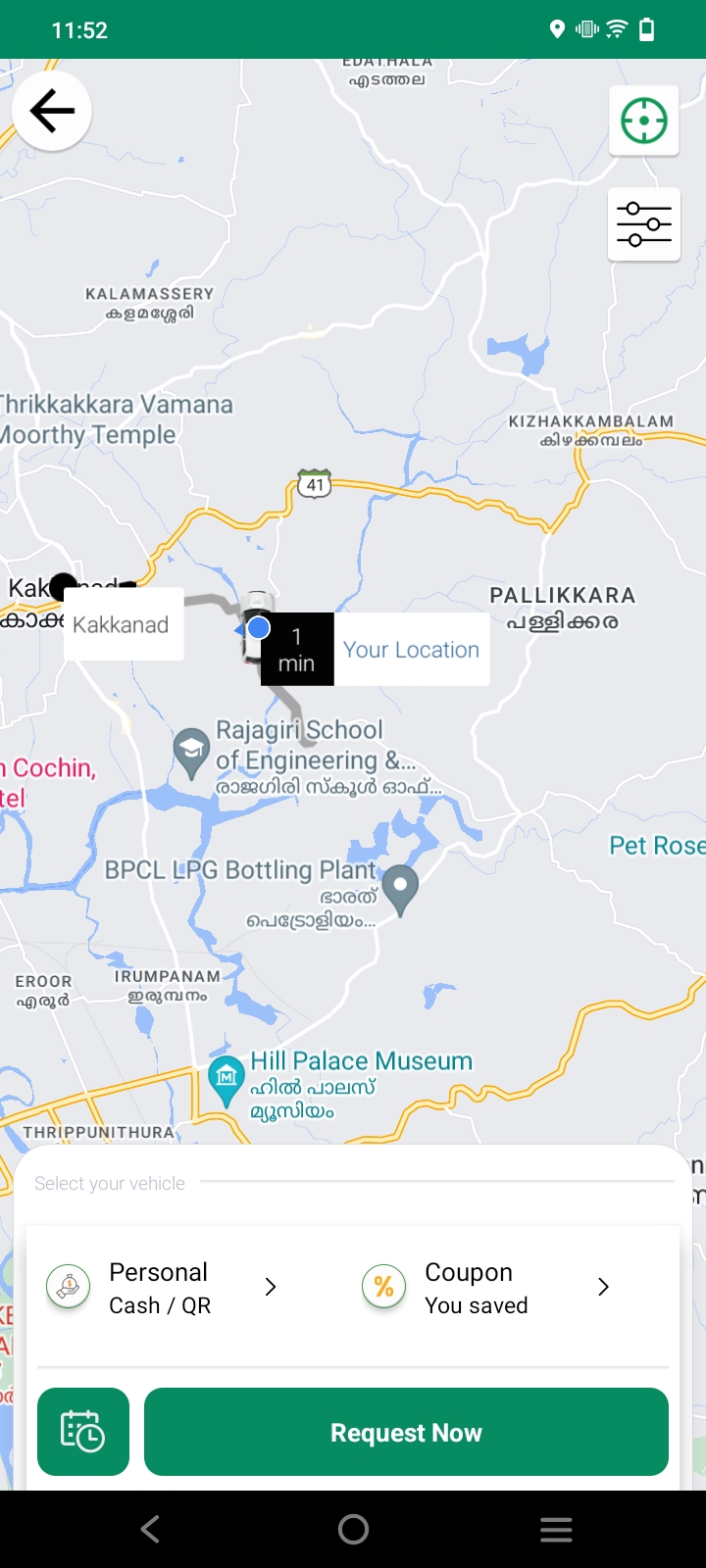Tap Request Now
The height and width of the screenshot is (1568, 706).
coord(406,1432)
